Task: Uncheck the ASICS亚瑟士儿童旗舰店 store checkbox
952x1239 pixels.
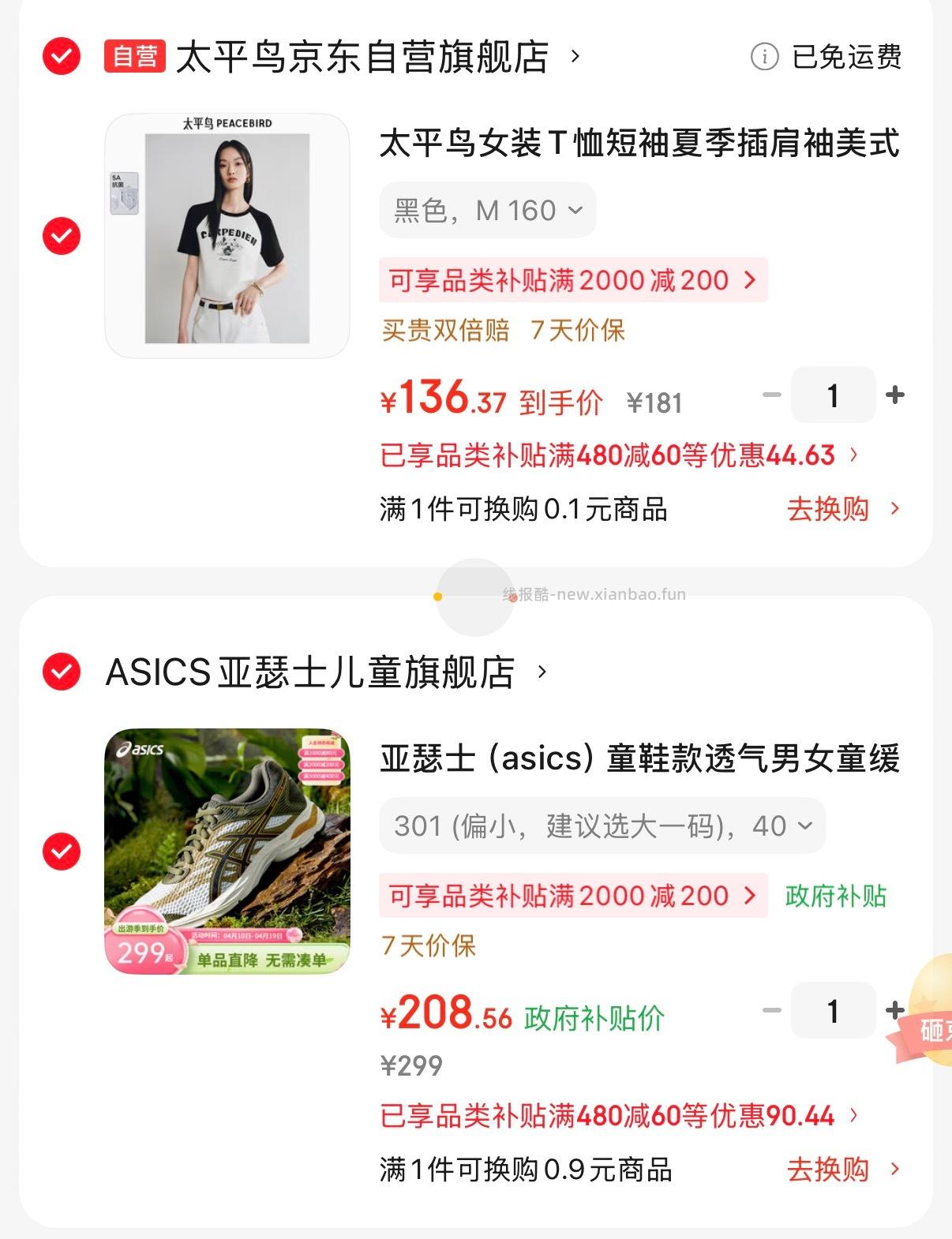Action: point(62,672)
